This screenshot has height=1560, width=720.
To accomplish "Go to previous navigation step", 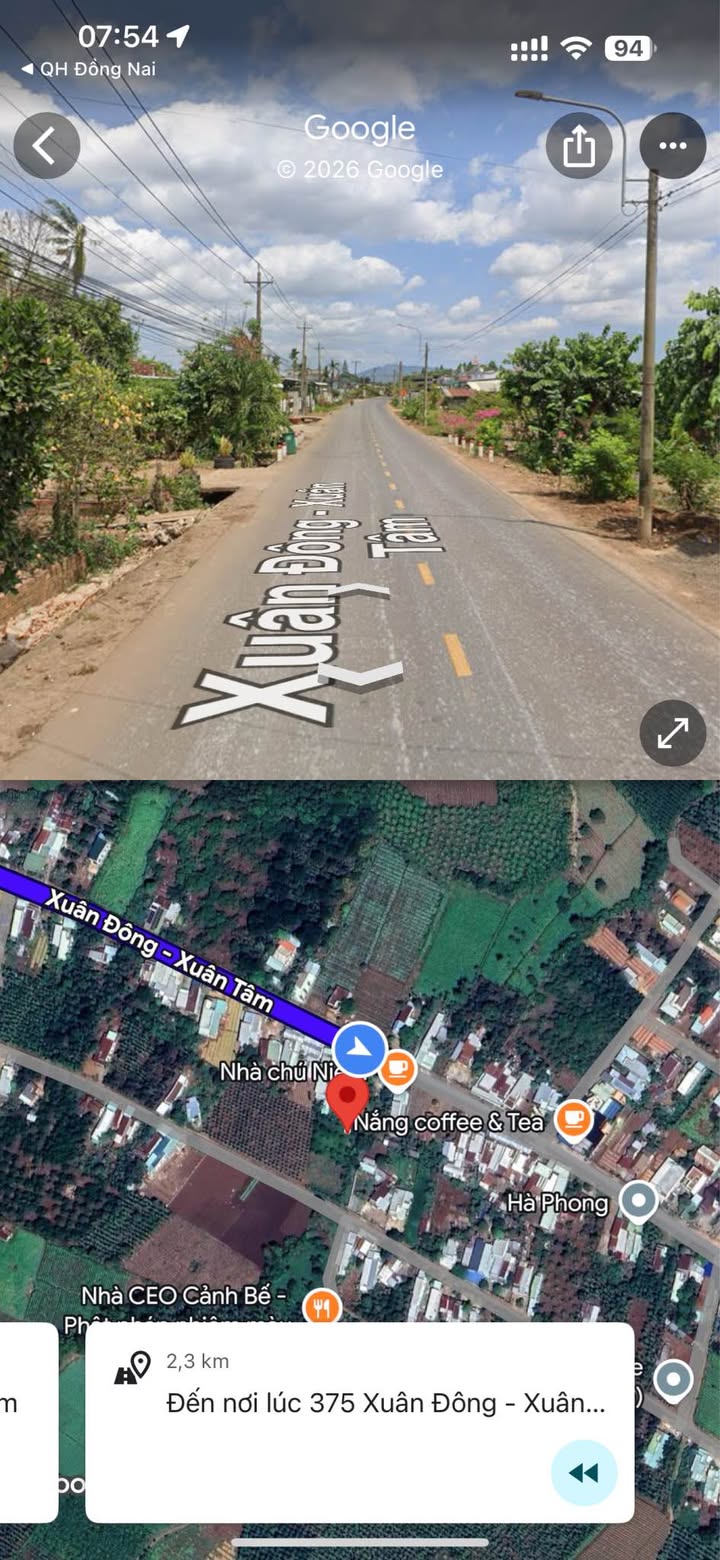I will click(583, 1472).
